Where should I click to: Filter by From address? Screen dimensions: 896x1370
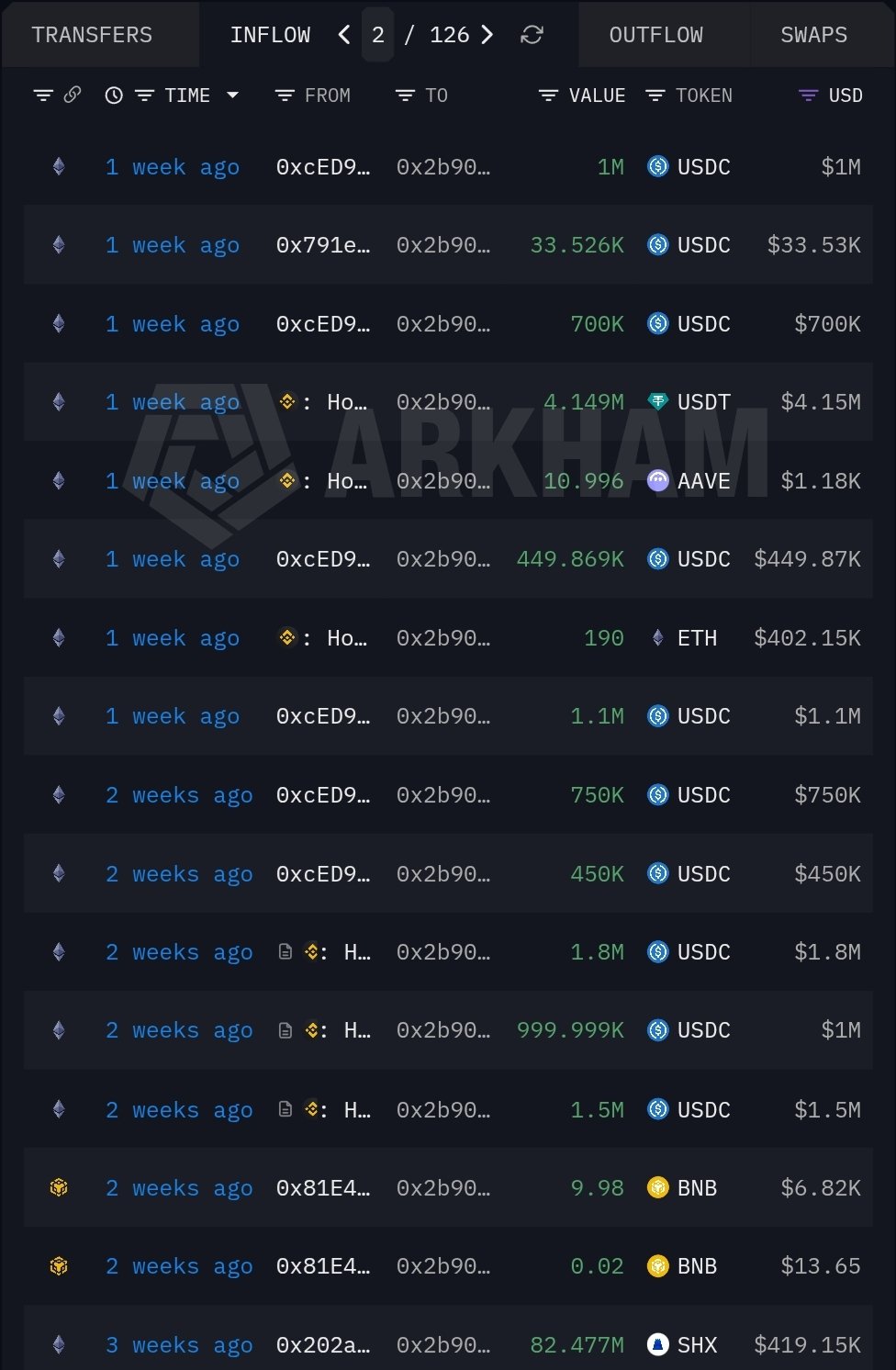[x=285, y=95]
